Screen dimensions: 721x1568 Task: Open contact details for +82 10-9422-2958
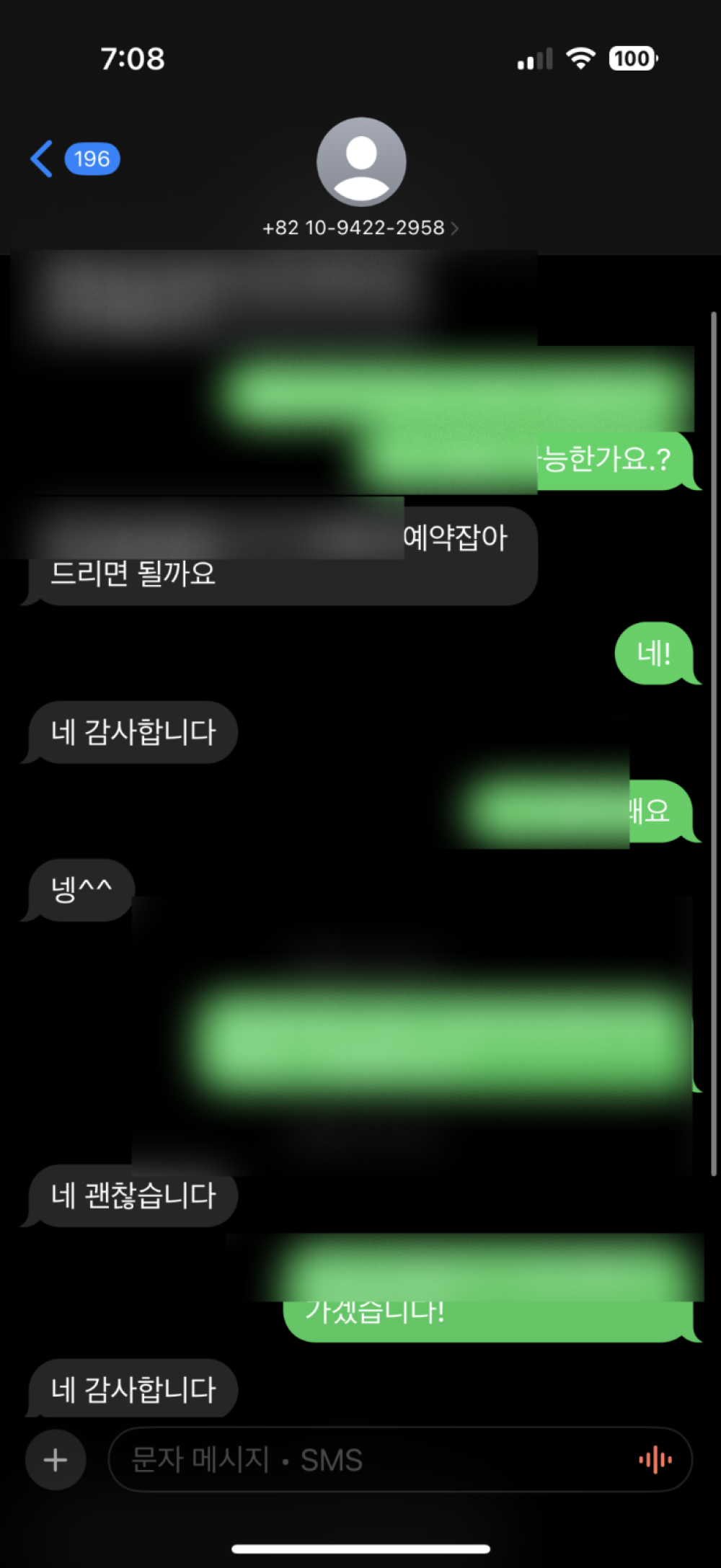pos(360,228)
